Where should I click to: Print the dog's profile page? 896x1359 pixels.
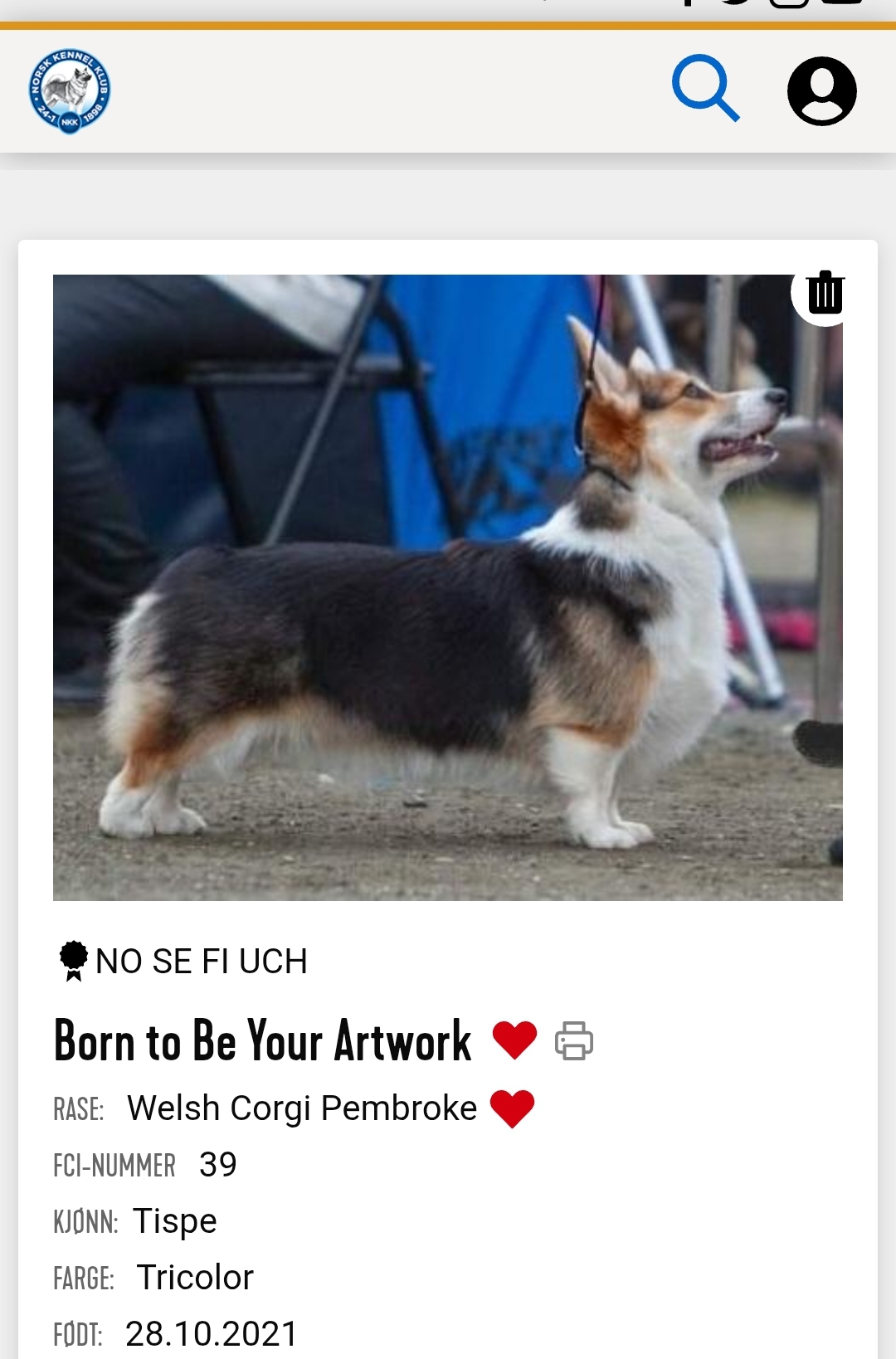click(x=574, y=1040)
